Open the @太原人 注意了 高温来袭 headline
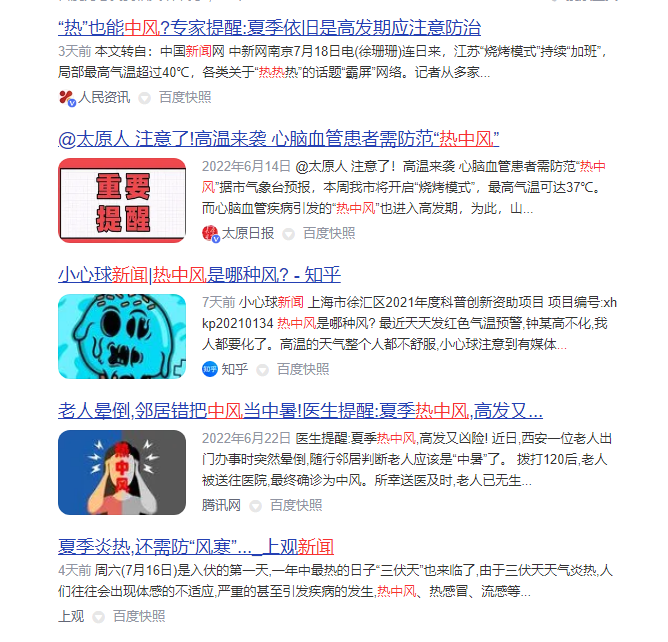The height and width of the screenshot is (642, 668). 278,138
